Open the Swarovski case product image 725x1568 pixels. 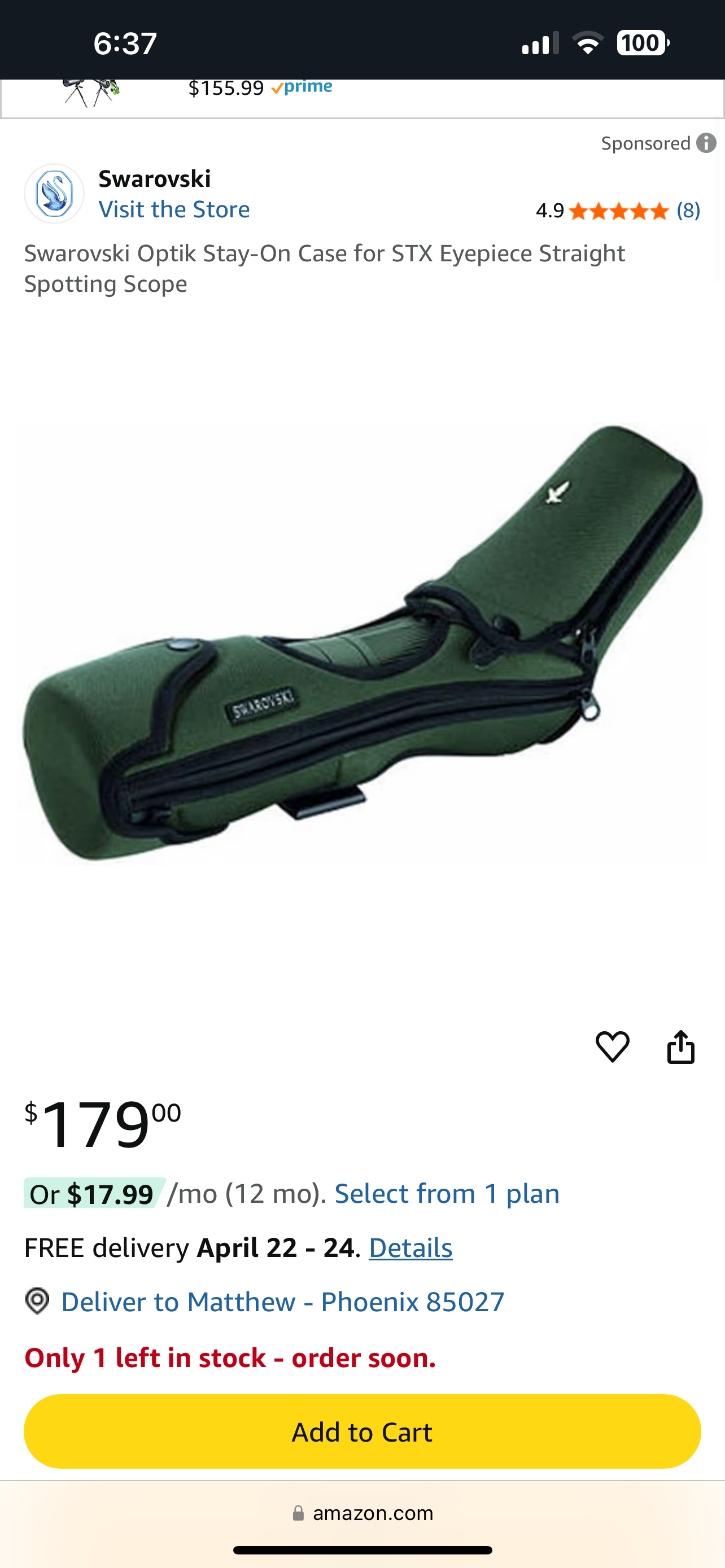(x=363, y=643)
